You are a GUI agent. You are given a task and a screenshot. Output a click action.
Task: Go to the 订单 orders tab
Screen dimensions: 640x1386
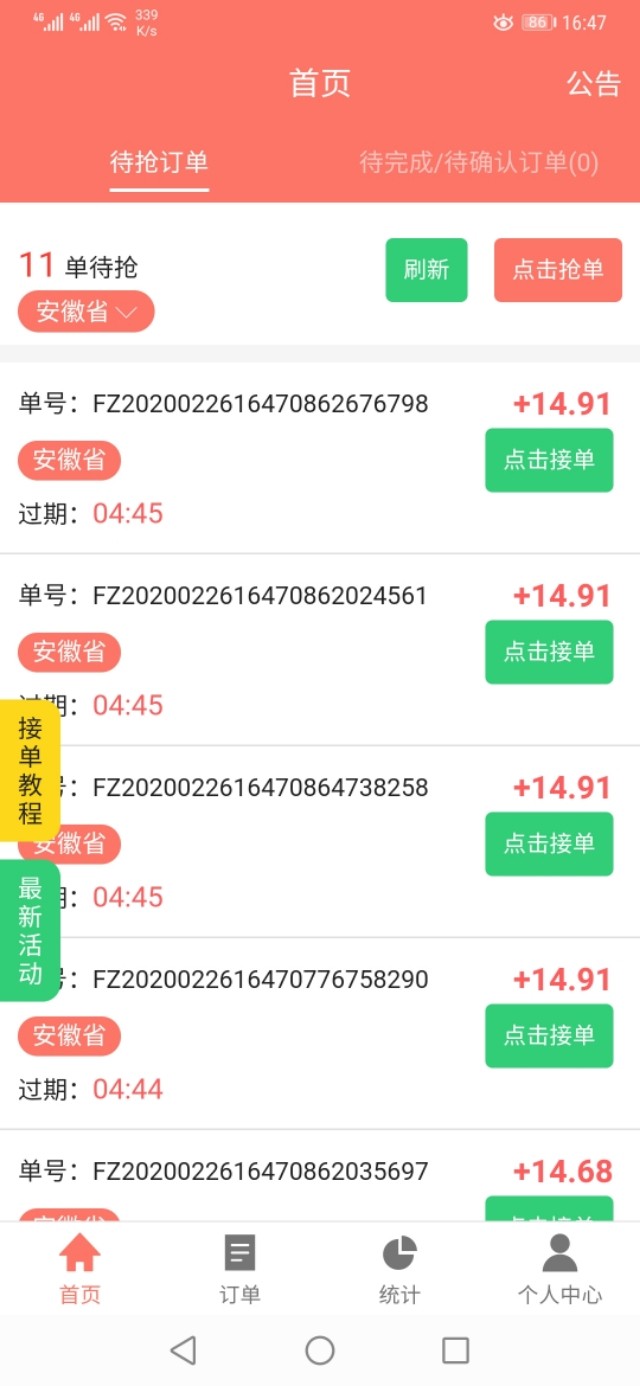pyautogui.click(x=240, y=1268)
